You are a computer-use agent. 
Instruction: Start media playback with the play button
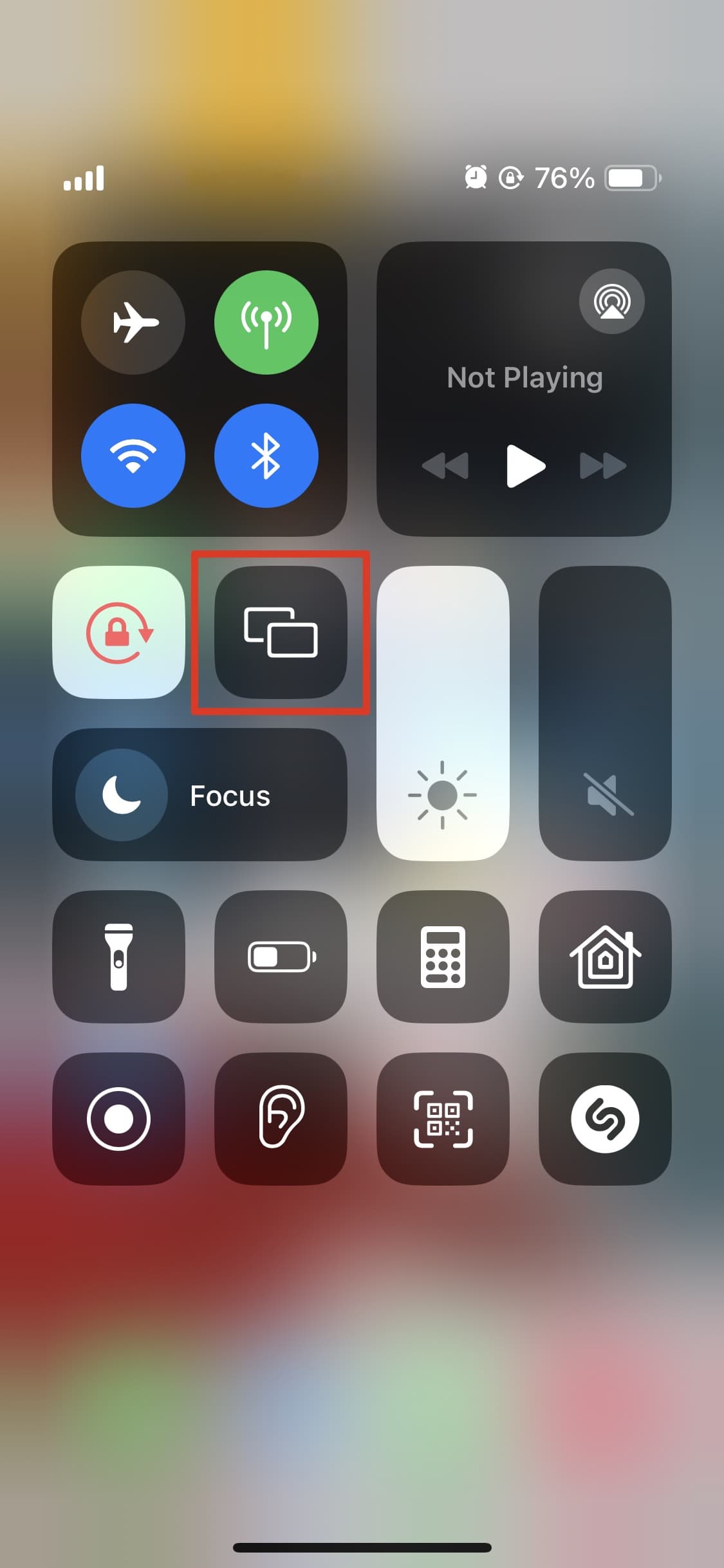[x=525, y=465]
